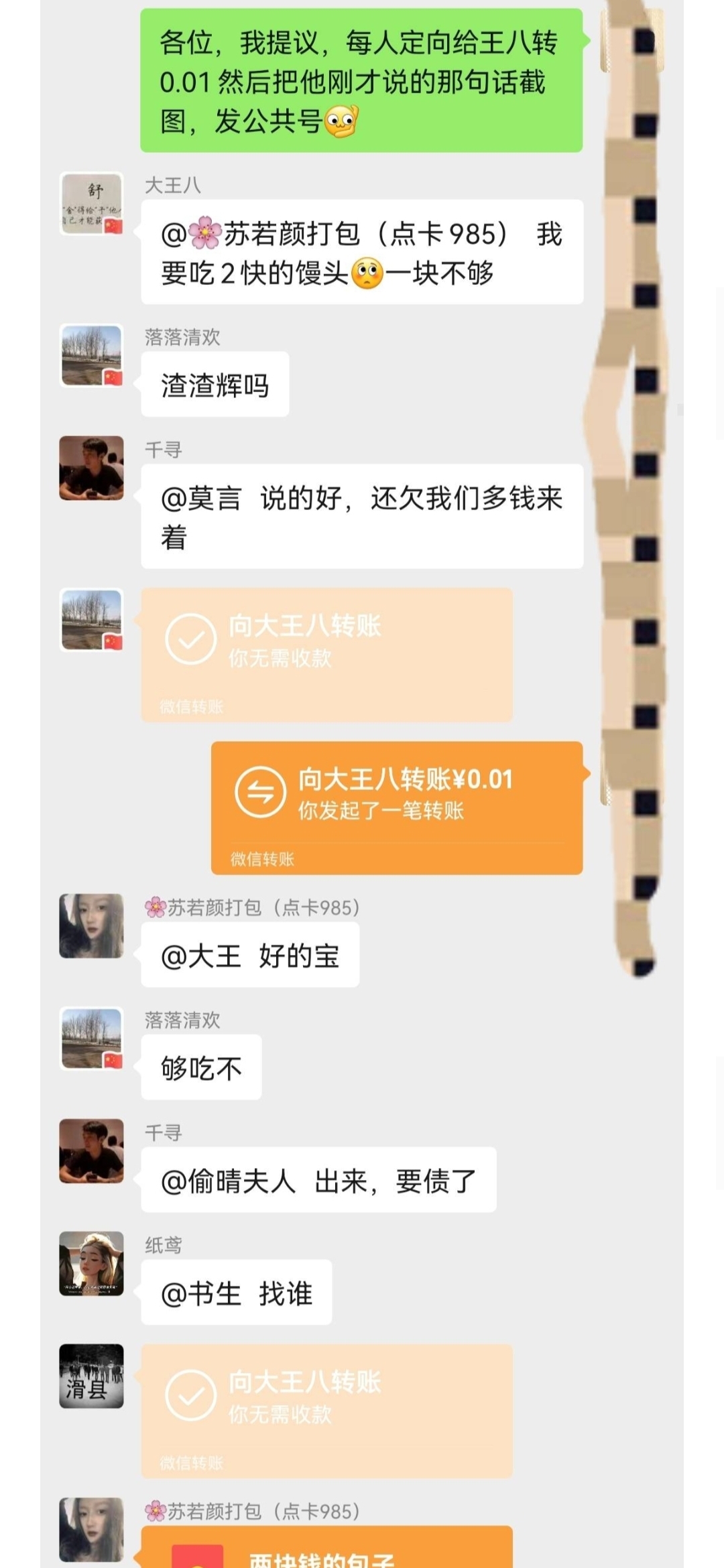
Task: View 大王八's profile via avatar
Action: (92, 204)
